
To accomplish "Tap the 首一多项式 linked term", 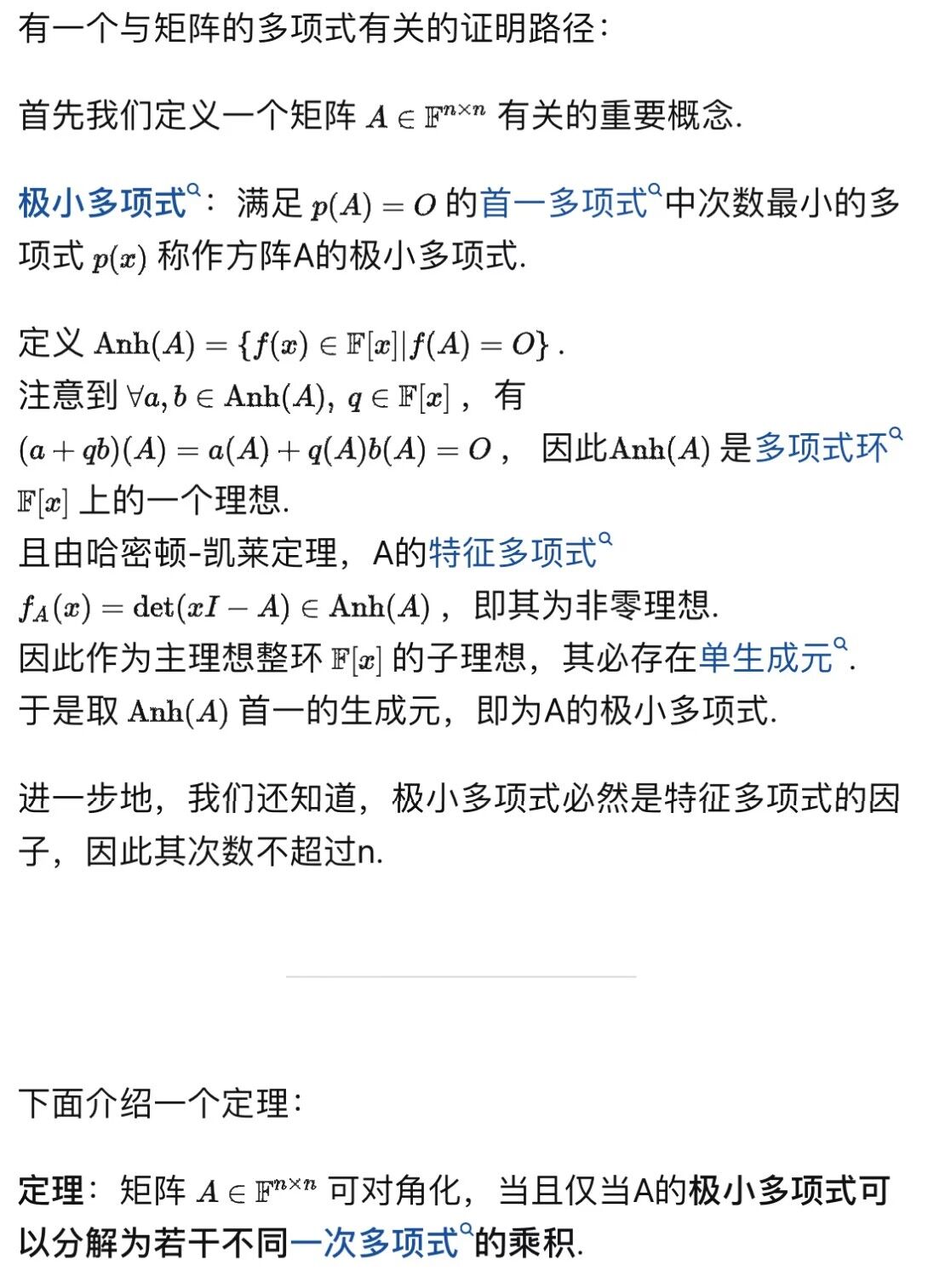I will pos(565,203).
